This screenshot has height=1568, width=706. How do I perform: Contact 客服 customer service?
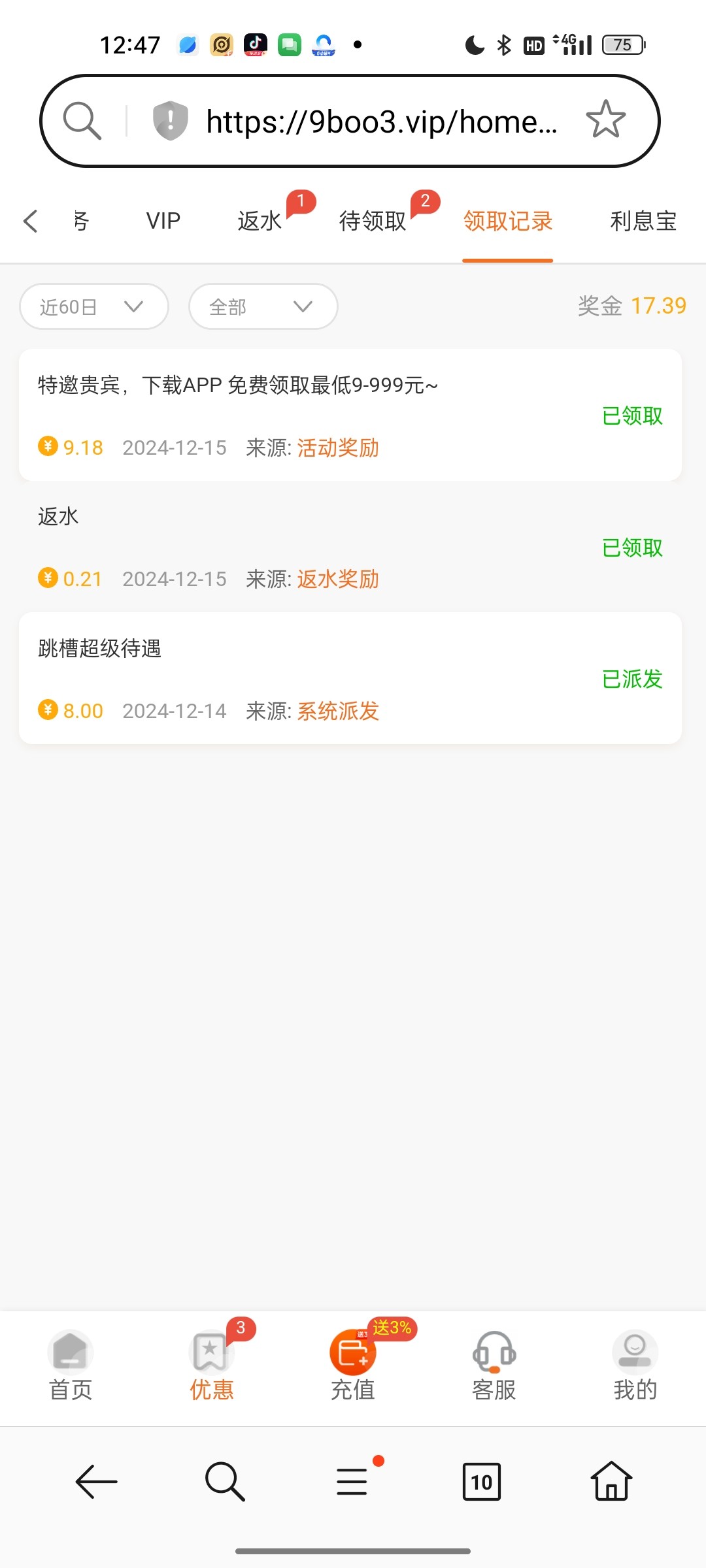click(494, 1365)
